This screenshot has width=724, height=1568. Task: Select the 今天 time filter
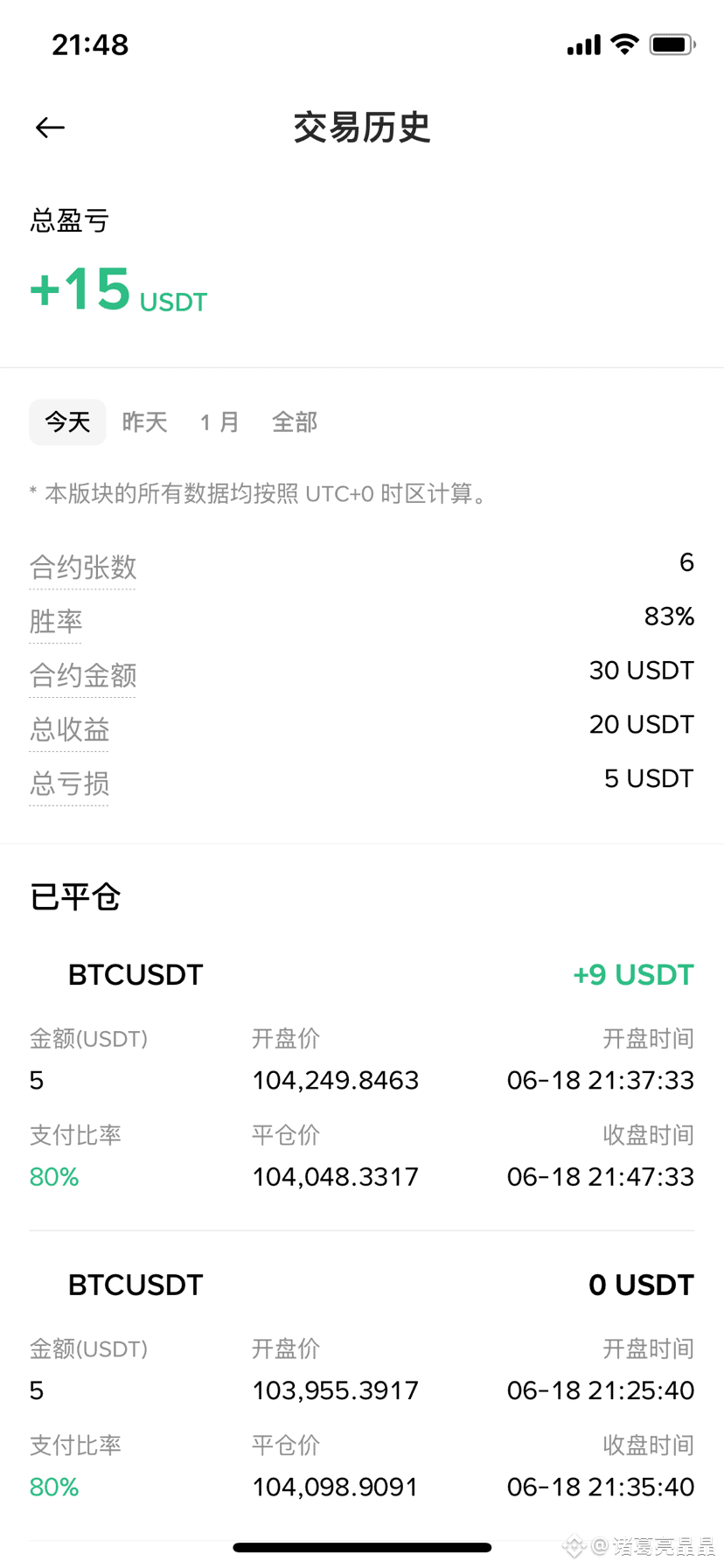point(67,422)
